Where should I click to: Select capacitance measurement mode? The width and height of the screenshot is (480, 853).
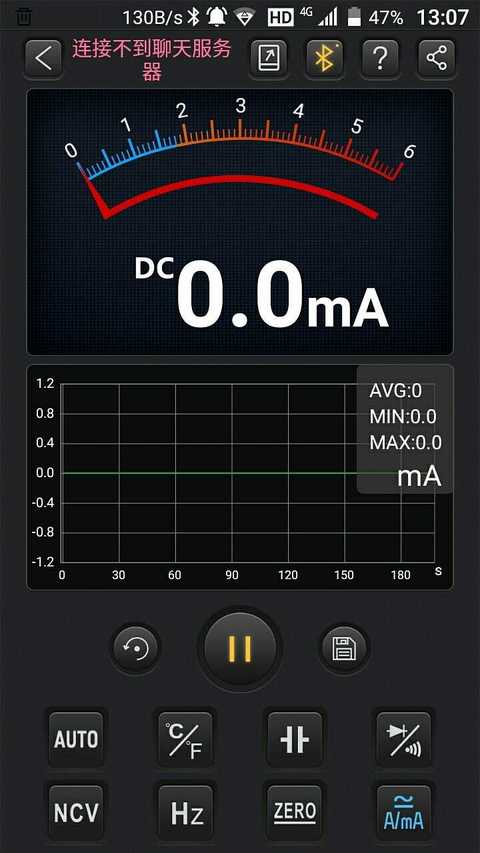coord(294,739)
